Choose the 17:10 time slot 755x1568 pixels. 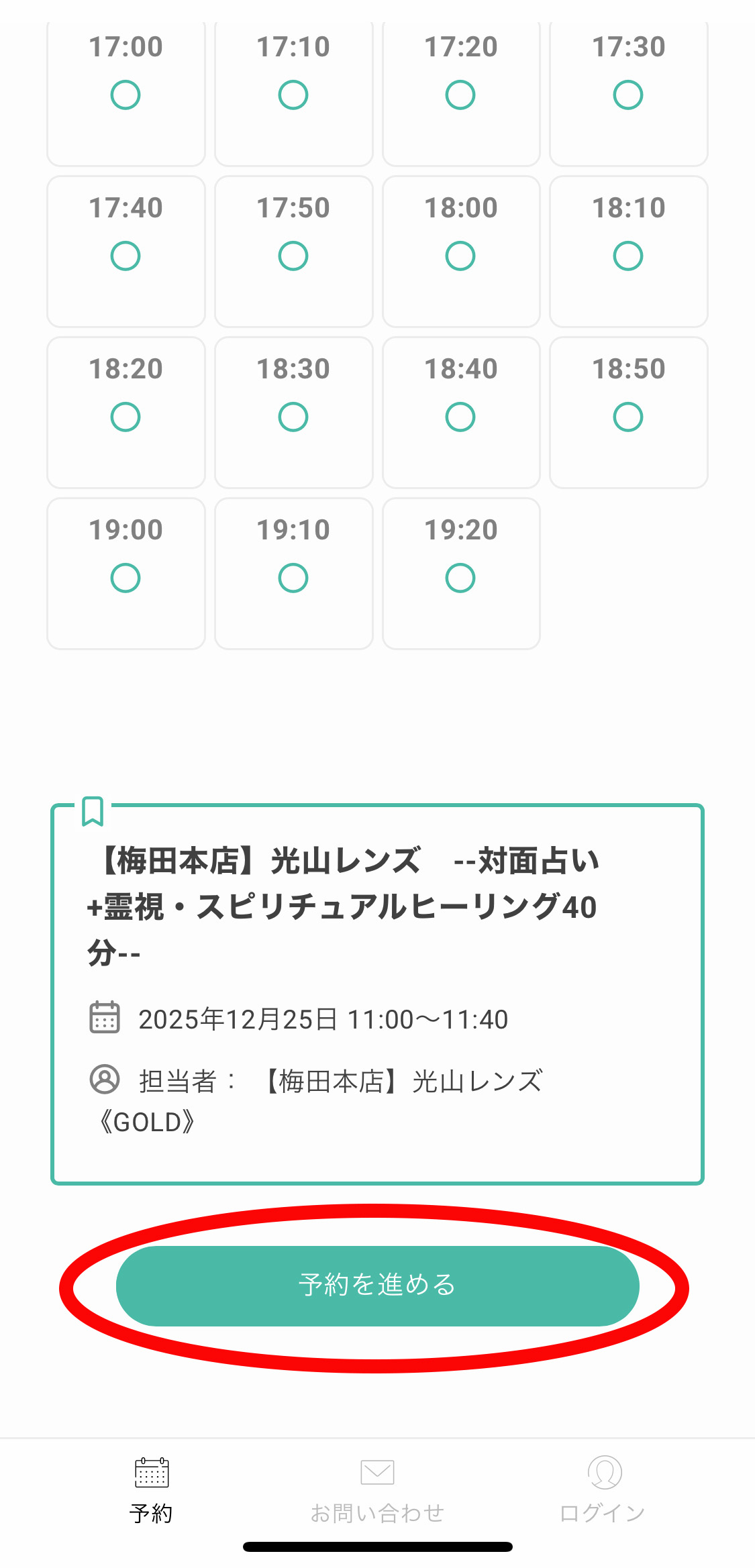click(x=293, y=94)
